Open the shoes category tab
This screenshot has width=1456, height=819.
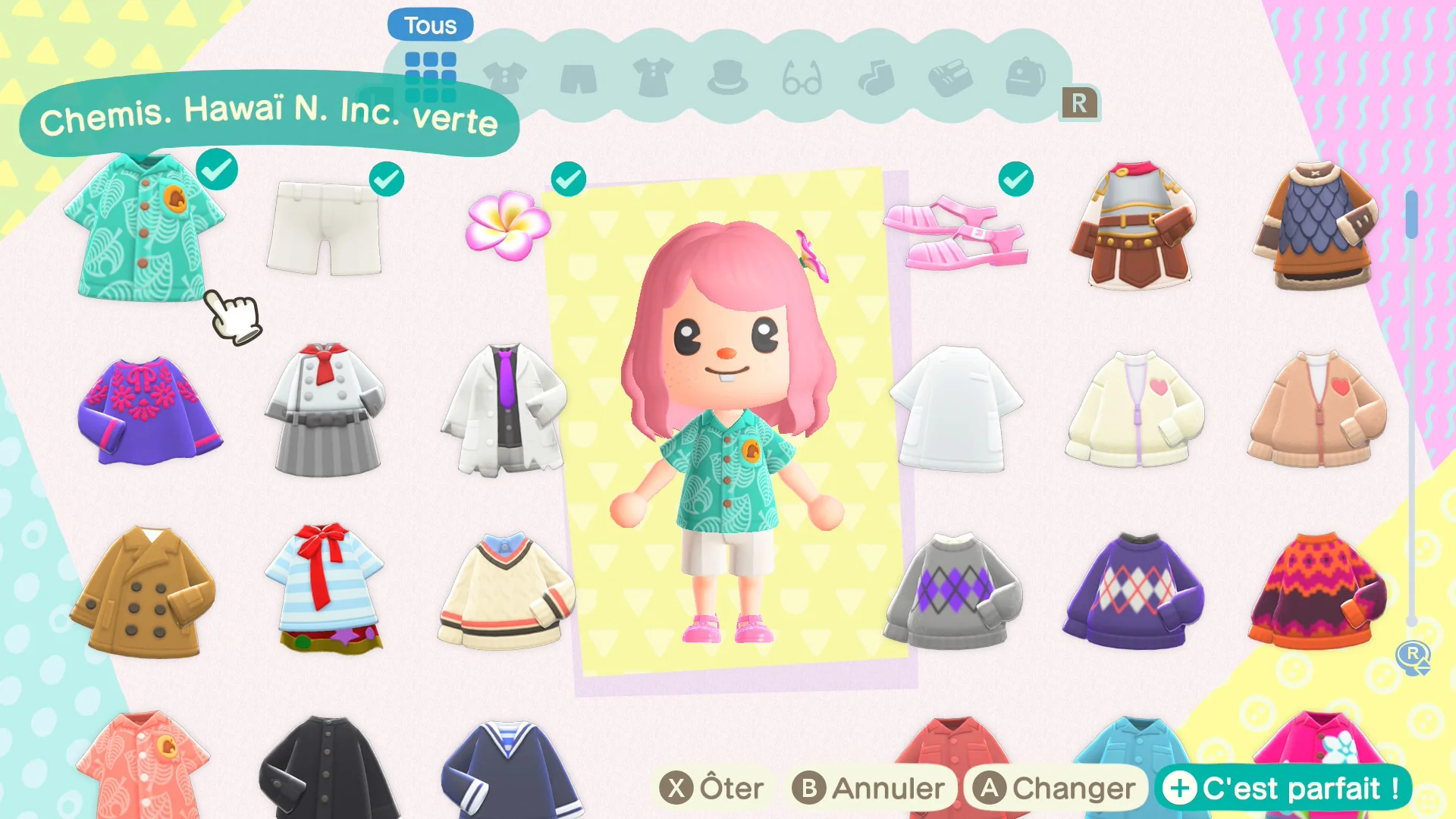pos(950,77)
